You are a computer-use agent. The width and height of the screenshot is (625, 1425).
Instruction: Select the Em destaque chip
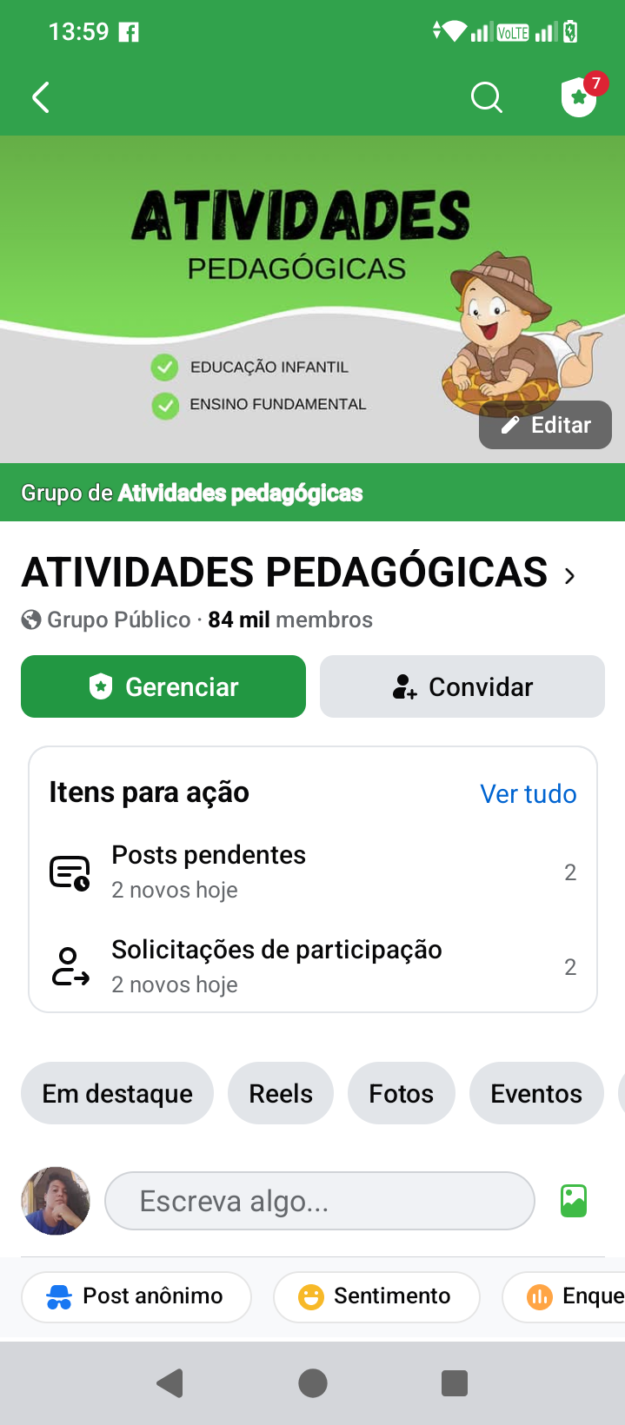117,1094
